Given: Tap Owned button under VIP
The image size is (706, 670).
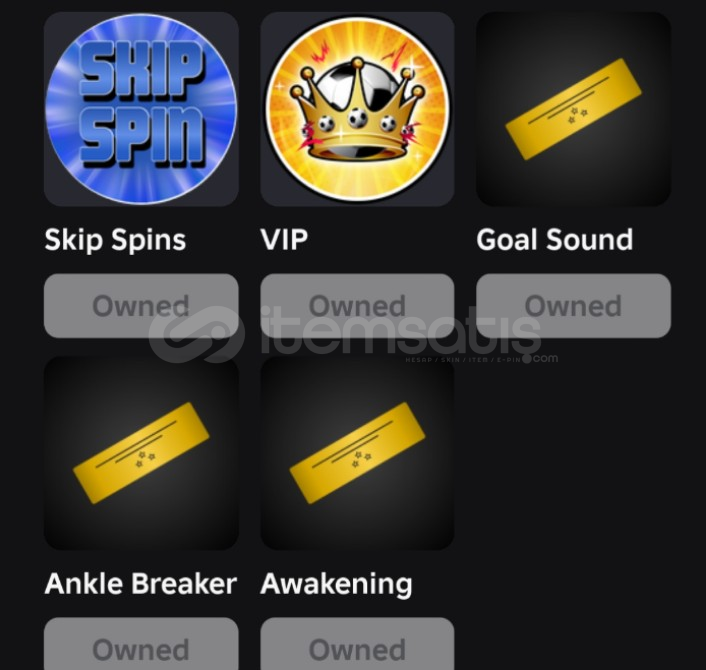Looking at the screenshot, I should 357,305.
